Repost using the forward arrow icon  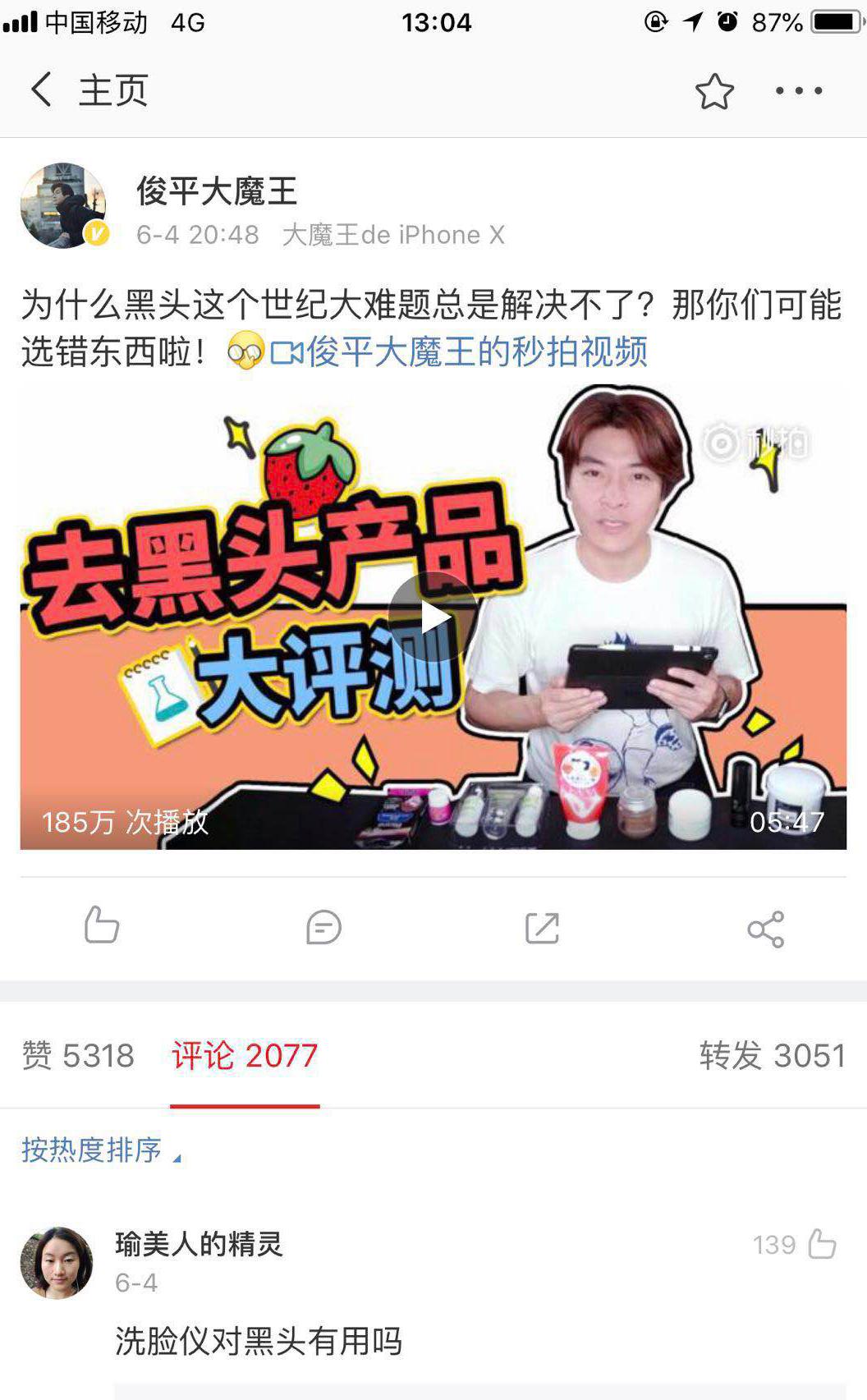[542, 928]
